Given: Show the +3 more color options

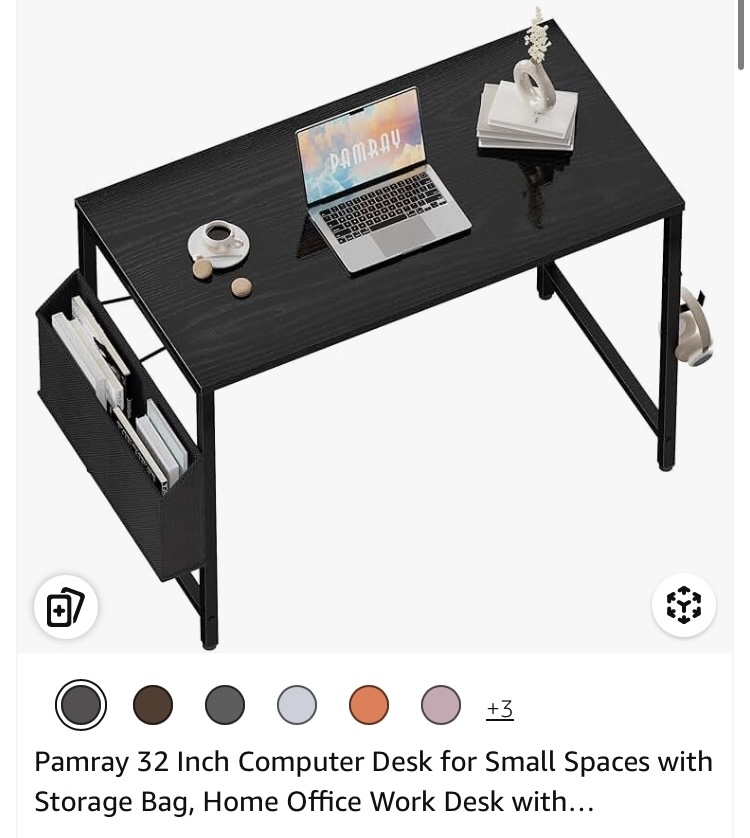Looking at the screenshot, I should coord(500,709).
